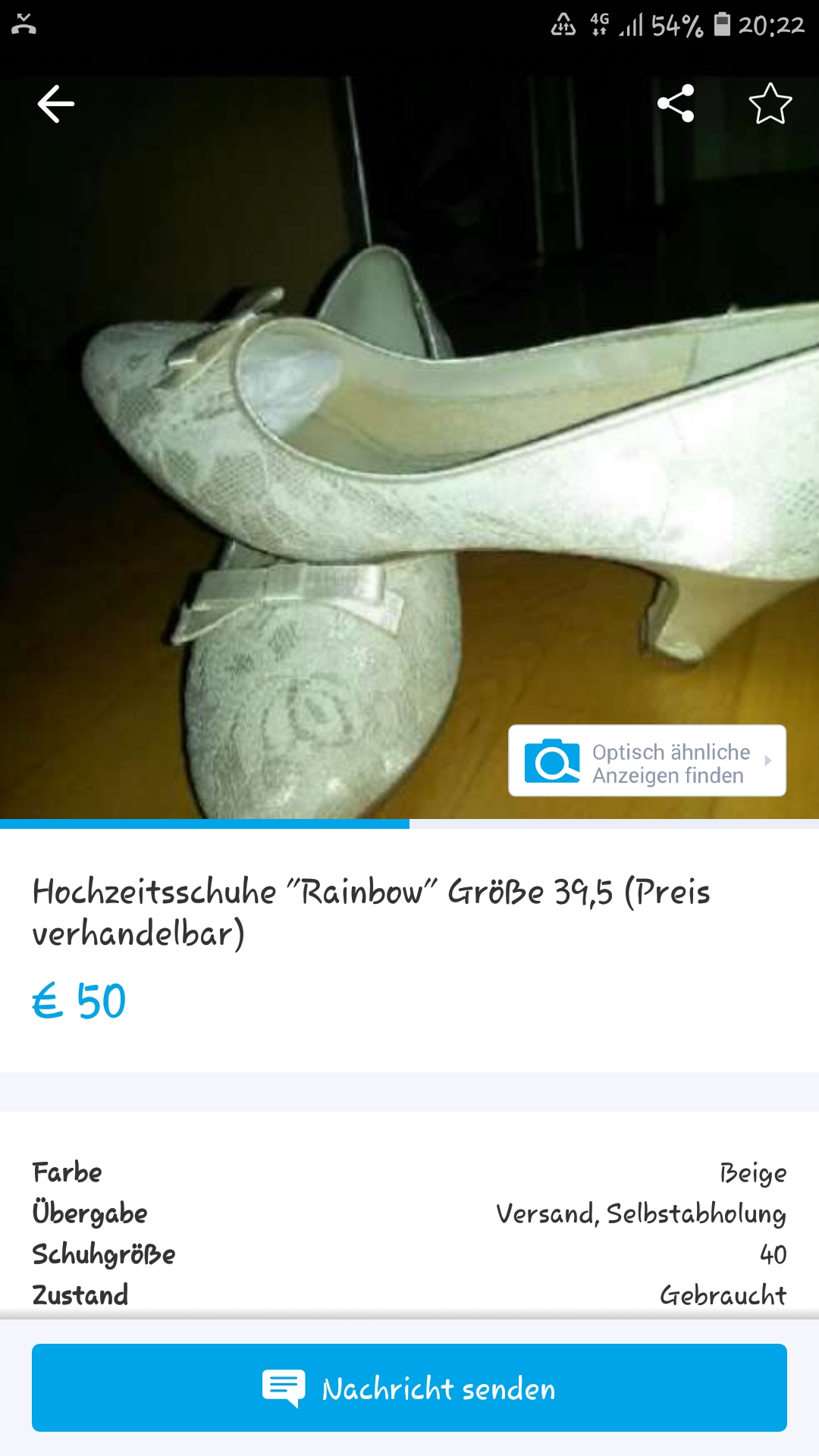Viewport: 819px width, 1456px height.
Task: Tap Nachricht senden to message the seller
Action: point(409,1388)
